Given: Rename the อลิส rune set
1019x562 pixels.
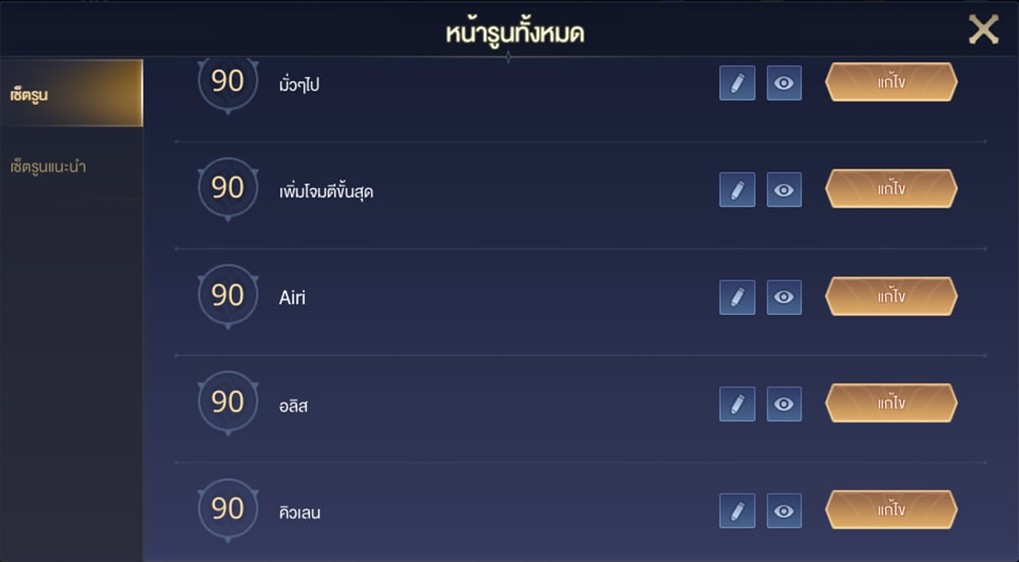Looking at the screenshot, I should pos(737,404).
